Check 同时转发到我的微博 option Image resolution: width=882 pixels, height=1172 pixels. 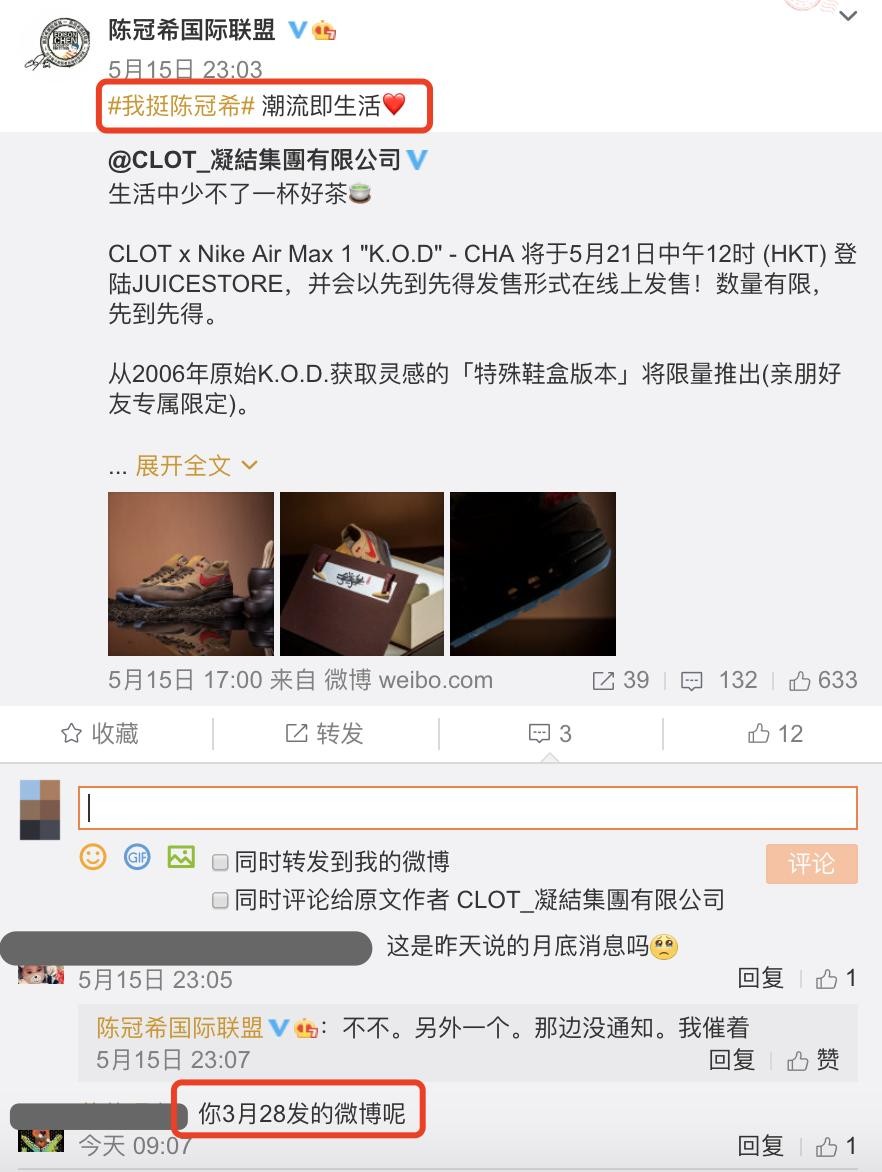(x=221, y=862)
